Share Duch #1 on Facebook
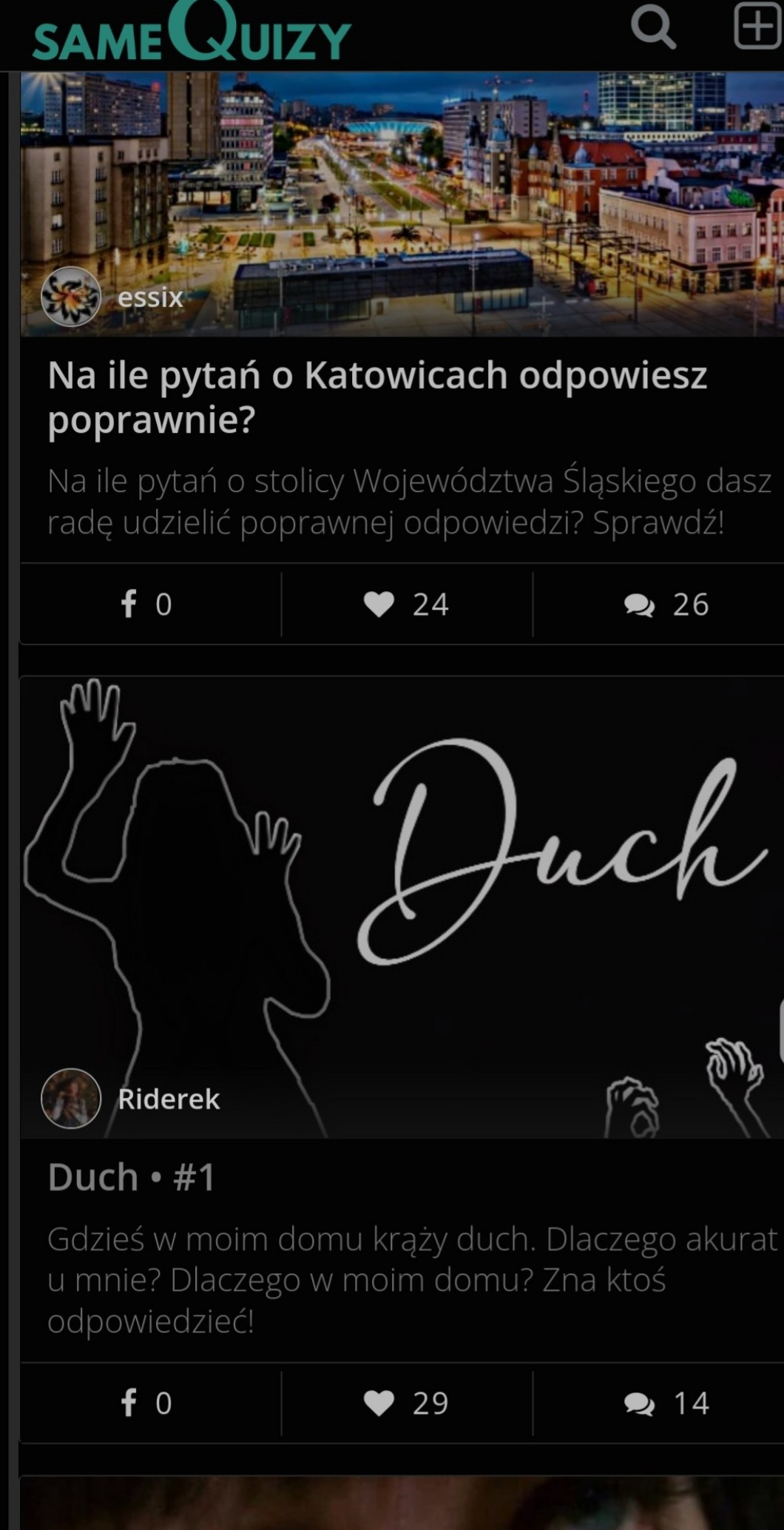 (146, 1403)
